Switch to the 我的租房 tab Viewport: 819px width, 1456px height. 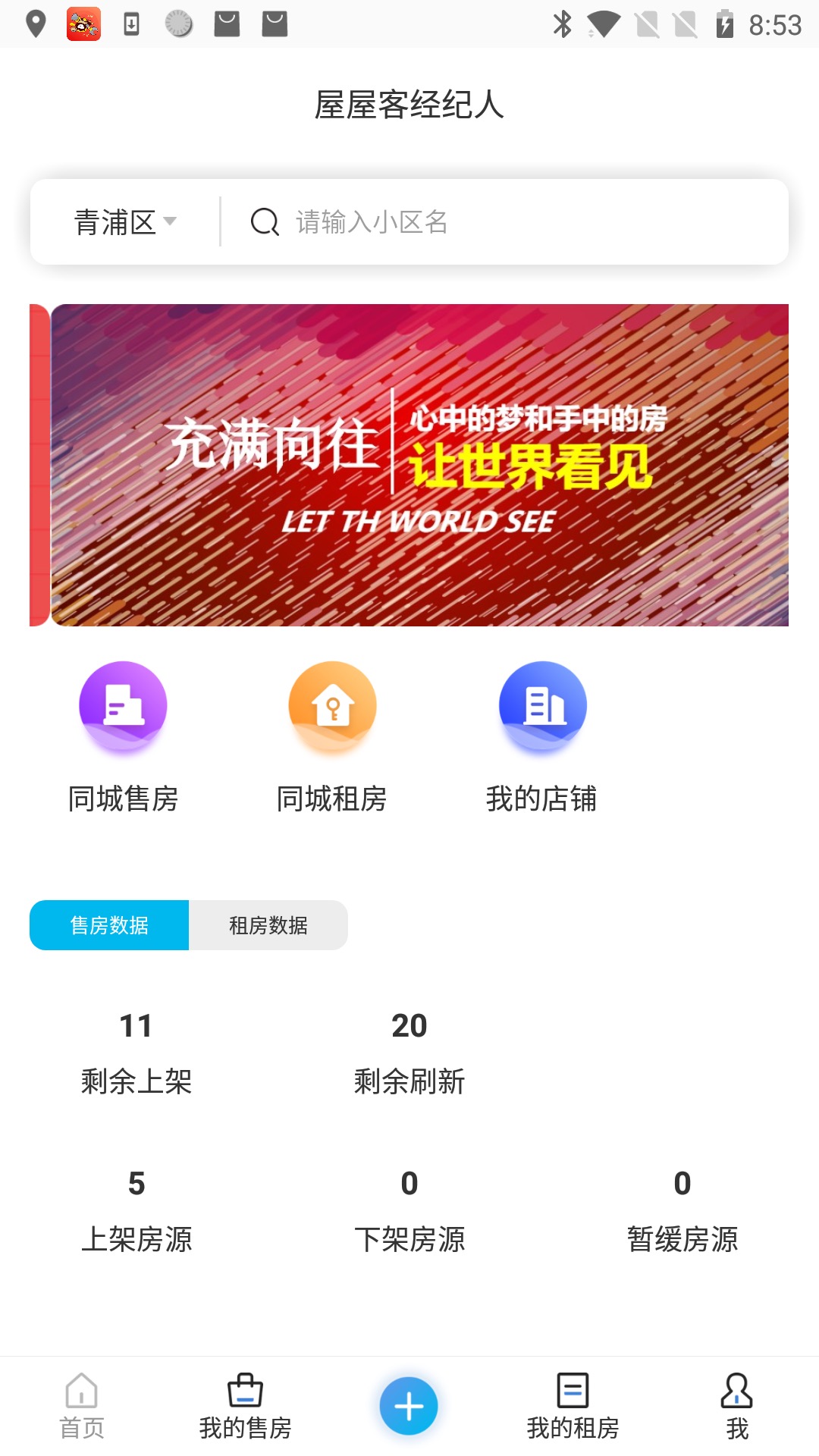pos(573,1407)
